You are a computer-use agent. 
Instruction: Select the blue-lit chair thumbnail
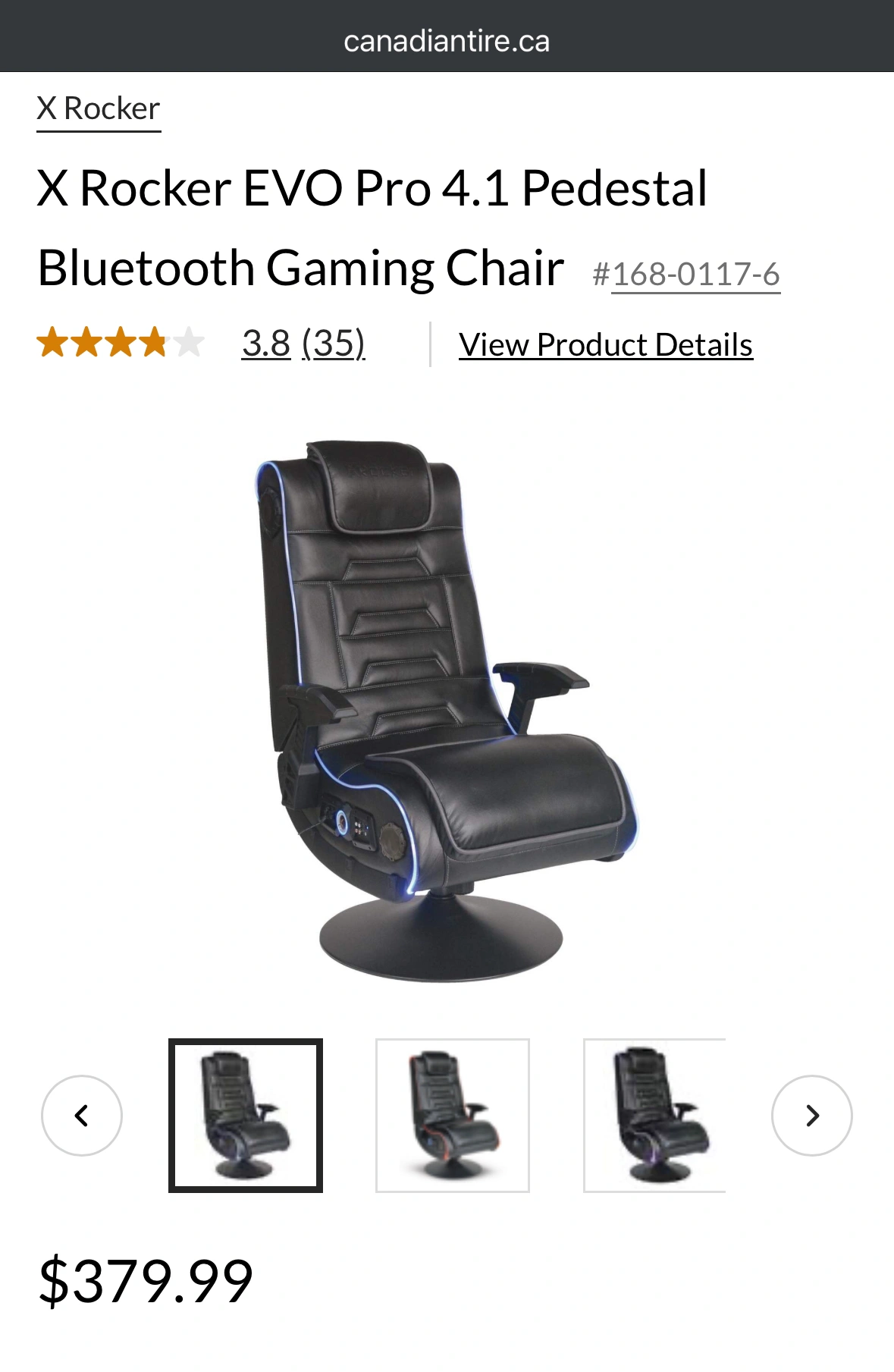[x=246, y=1116]
